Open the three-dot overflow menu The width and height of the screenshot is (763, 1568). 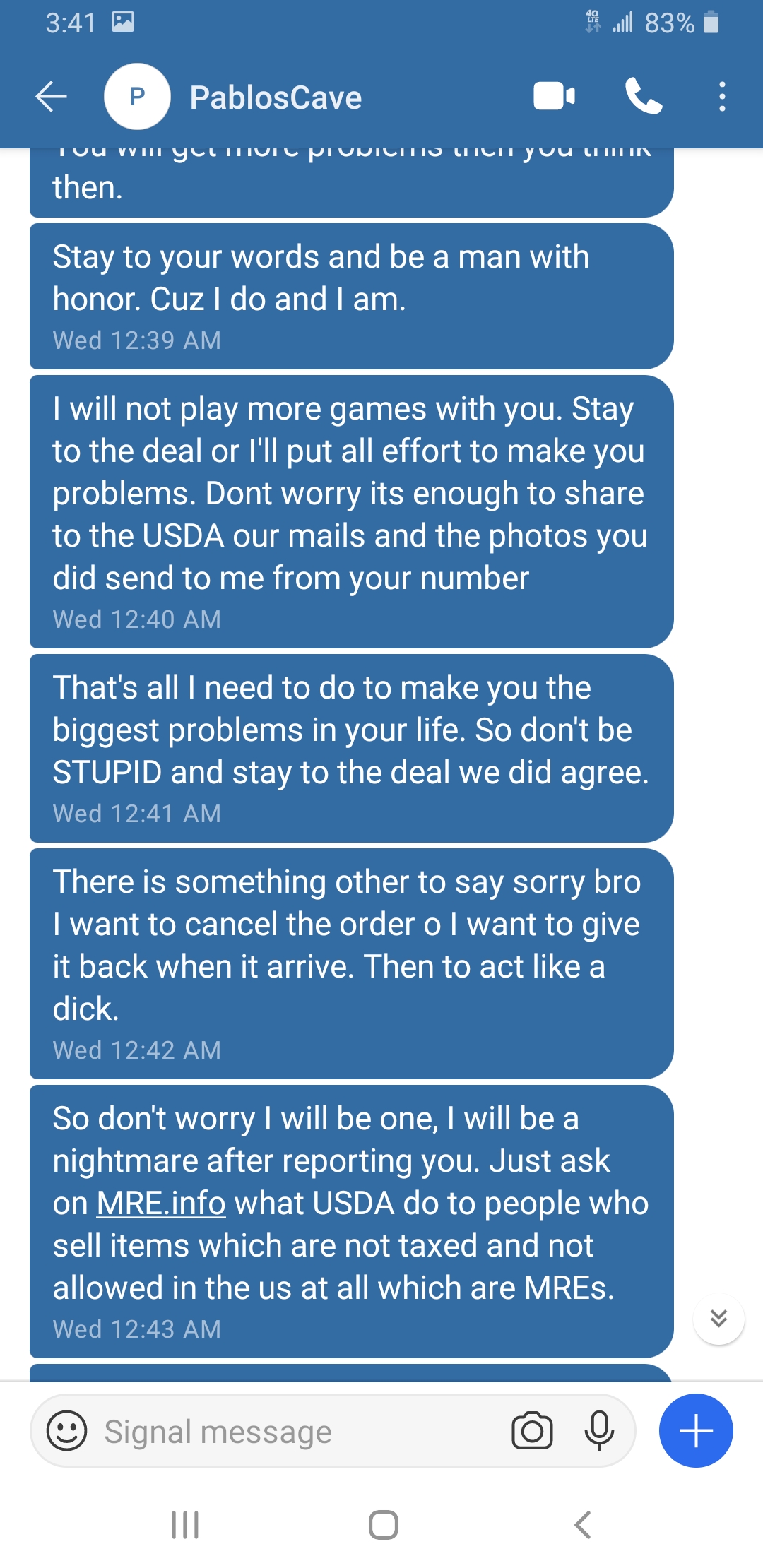(x=721, y=97)
